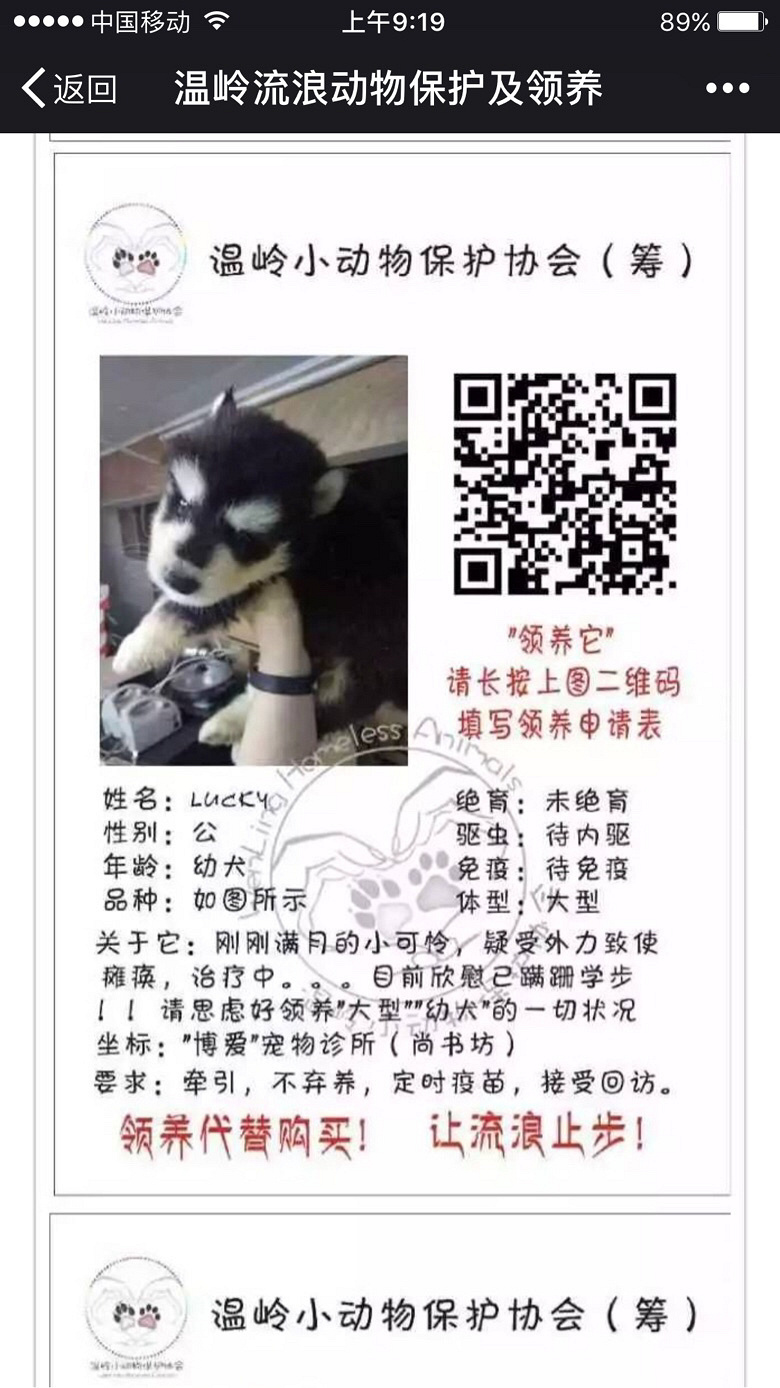This screenshot has height=1388, width=780.
Task: Go back using the 返回 button
Action: pos(69,88)
